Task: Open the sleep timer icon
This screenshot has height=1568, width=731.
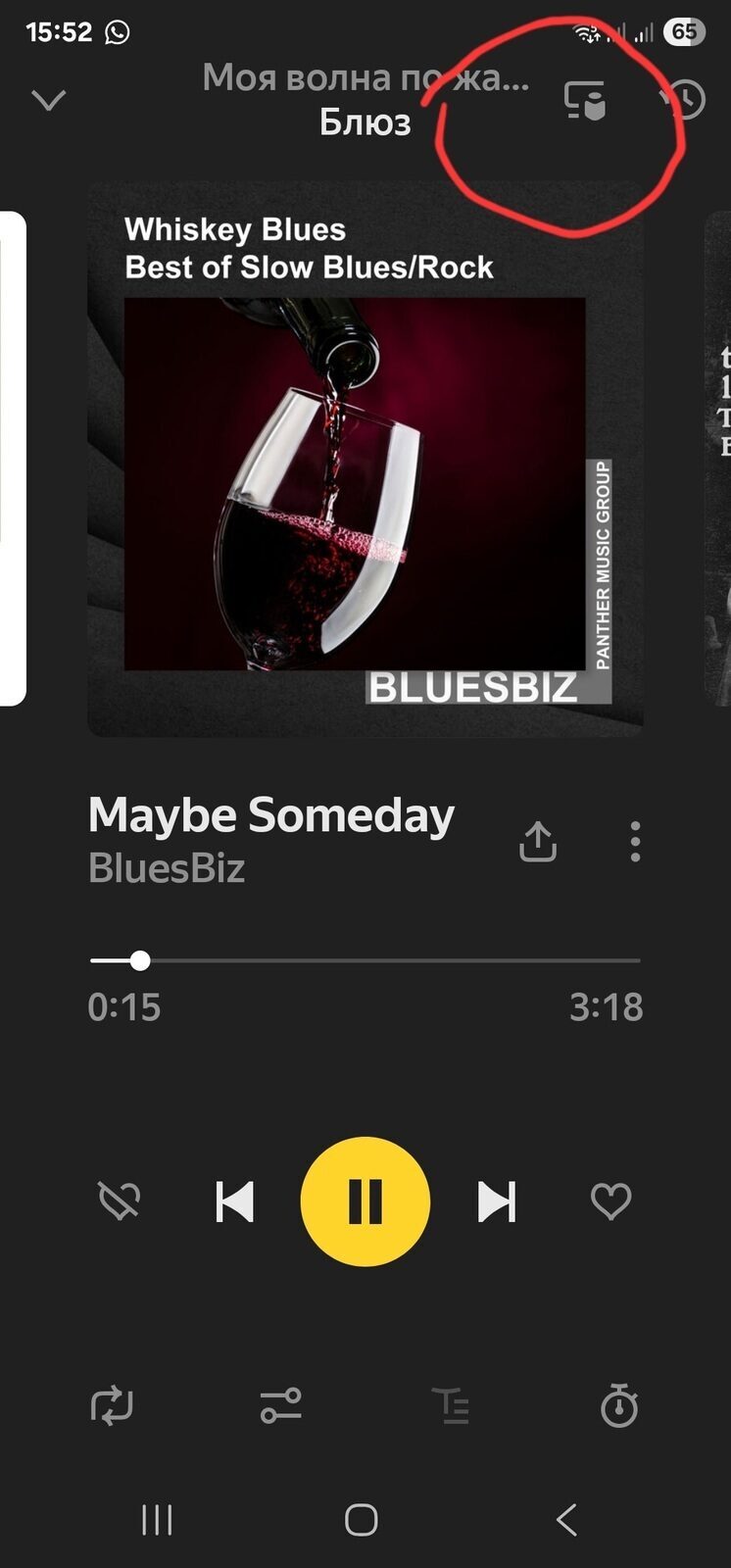Action: pos(618,1405)
